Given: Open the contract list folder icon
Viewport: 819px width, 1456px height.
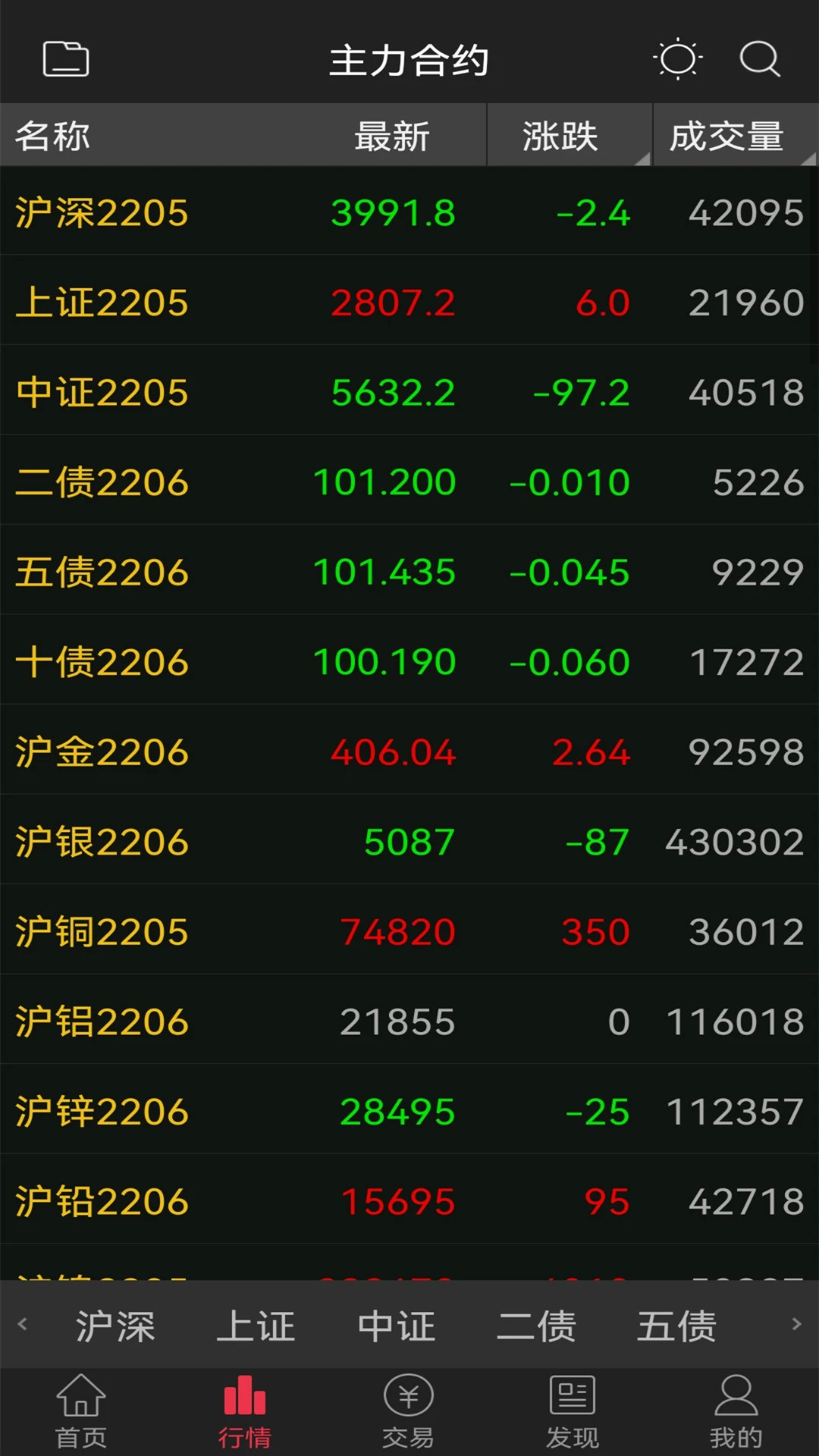Looking at the screenshot, I should (67, 59).
